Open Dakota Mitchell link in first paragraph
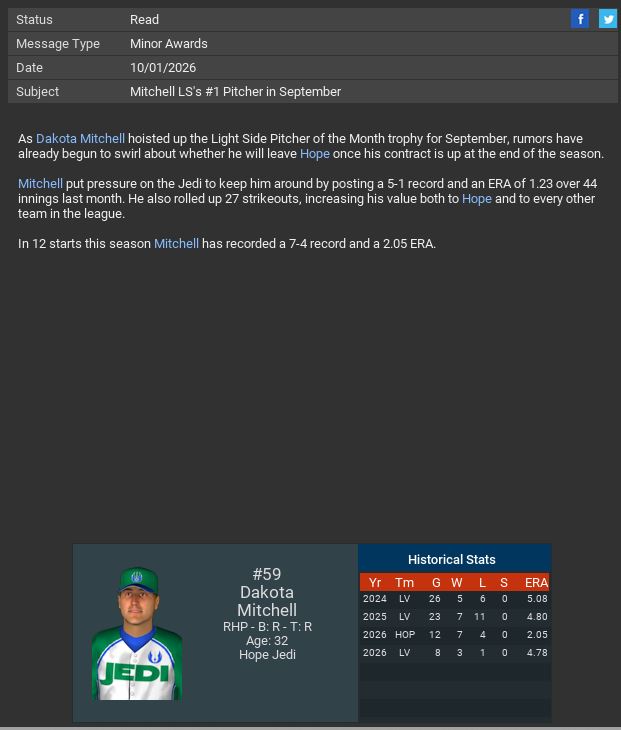This screenshot has width=621, height=730. (80, 139)
